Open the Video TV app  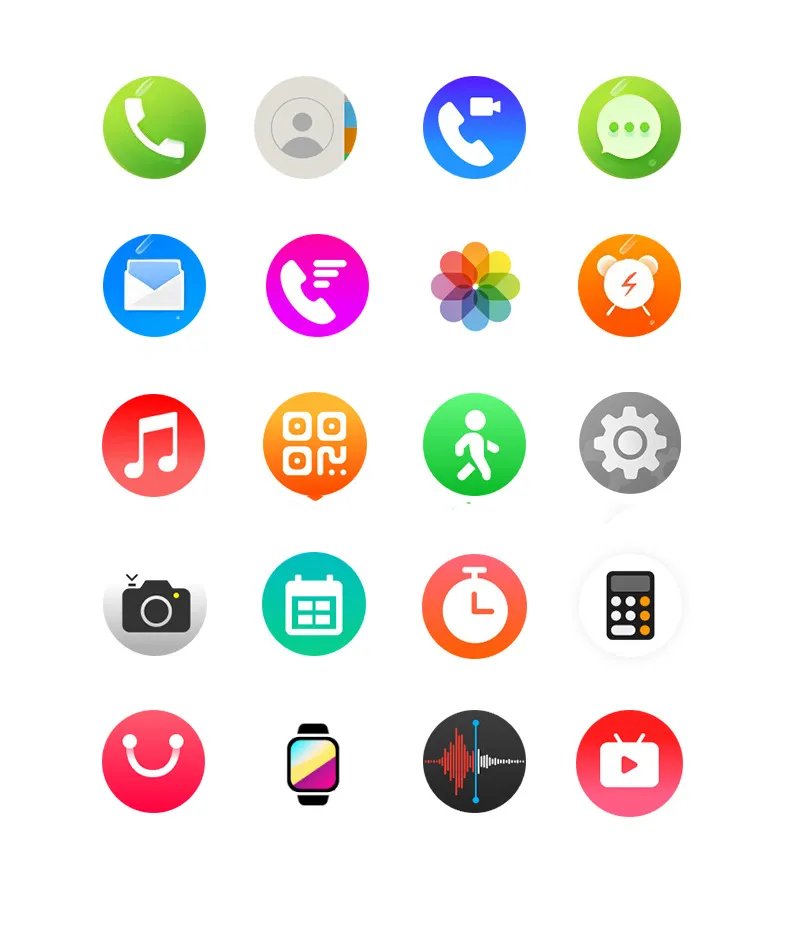pos(629,762)
